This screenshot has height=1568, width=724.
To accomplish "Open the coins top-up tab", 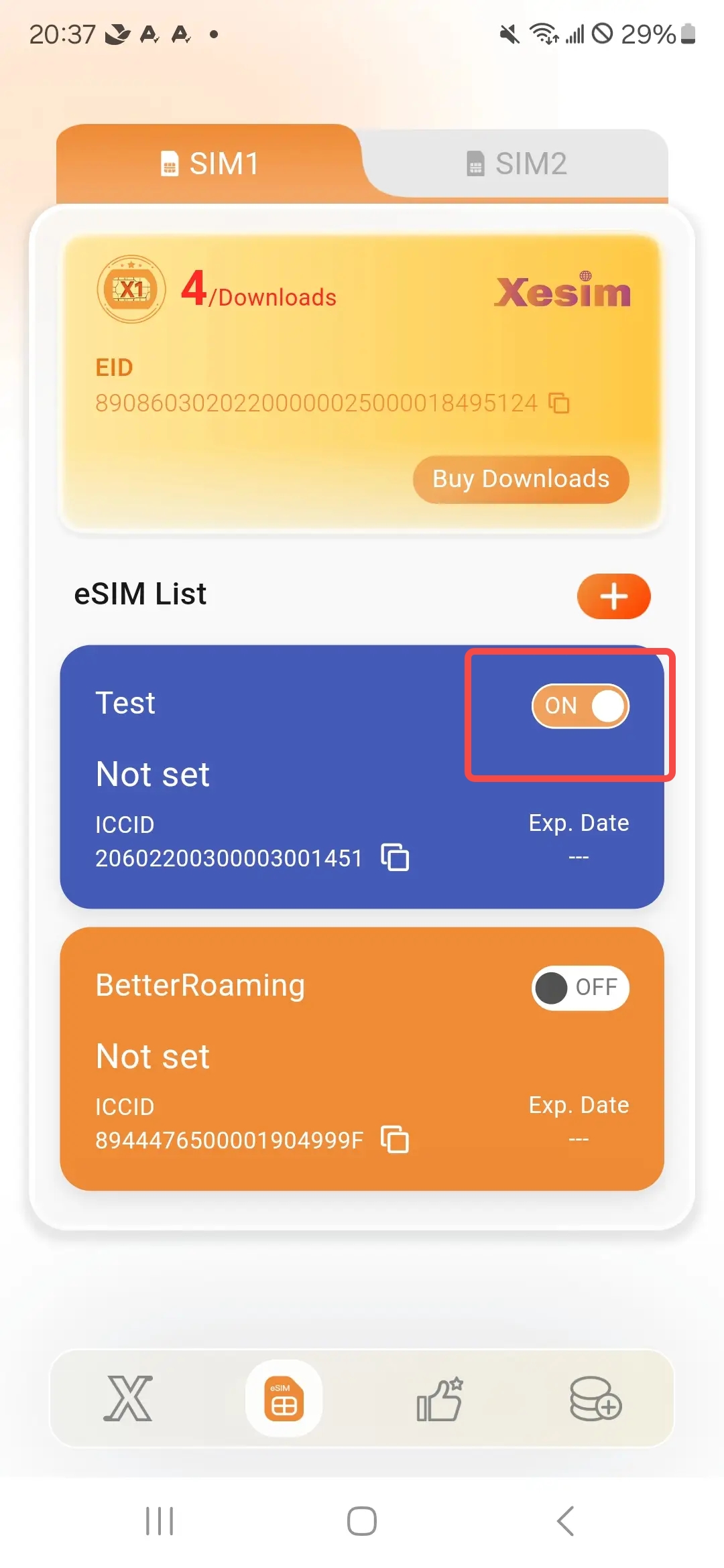I will click(x=595, y=1398).
